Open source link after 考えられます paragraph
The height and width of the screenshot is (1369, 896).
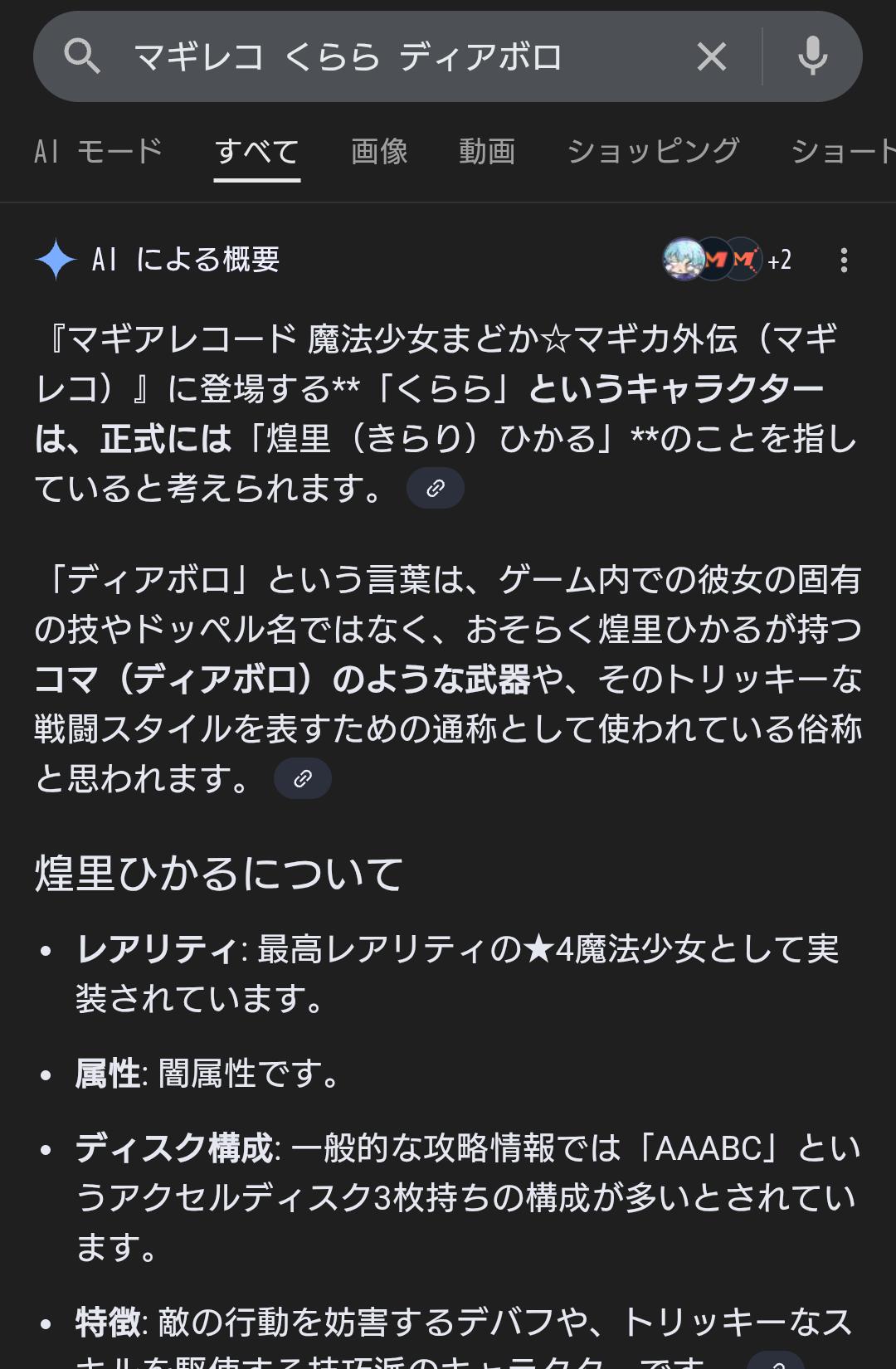pyautogui.click(x=435, y=489)
